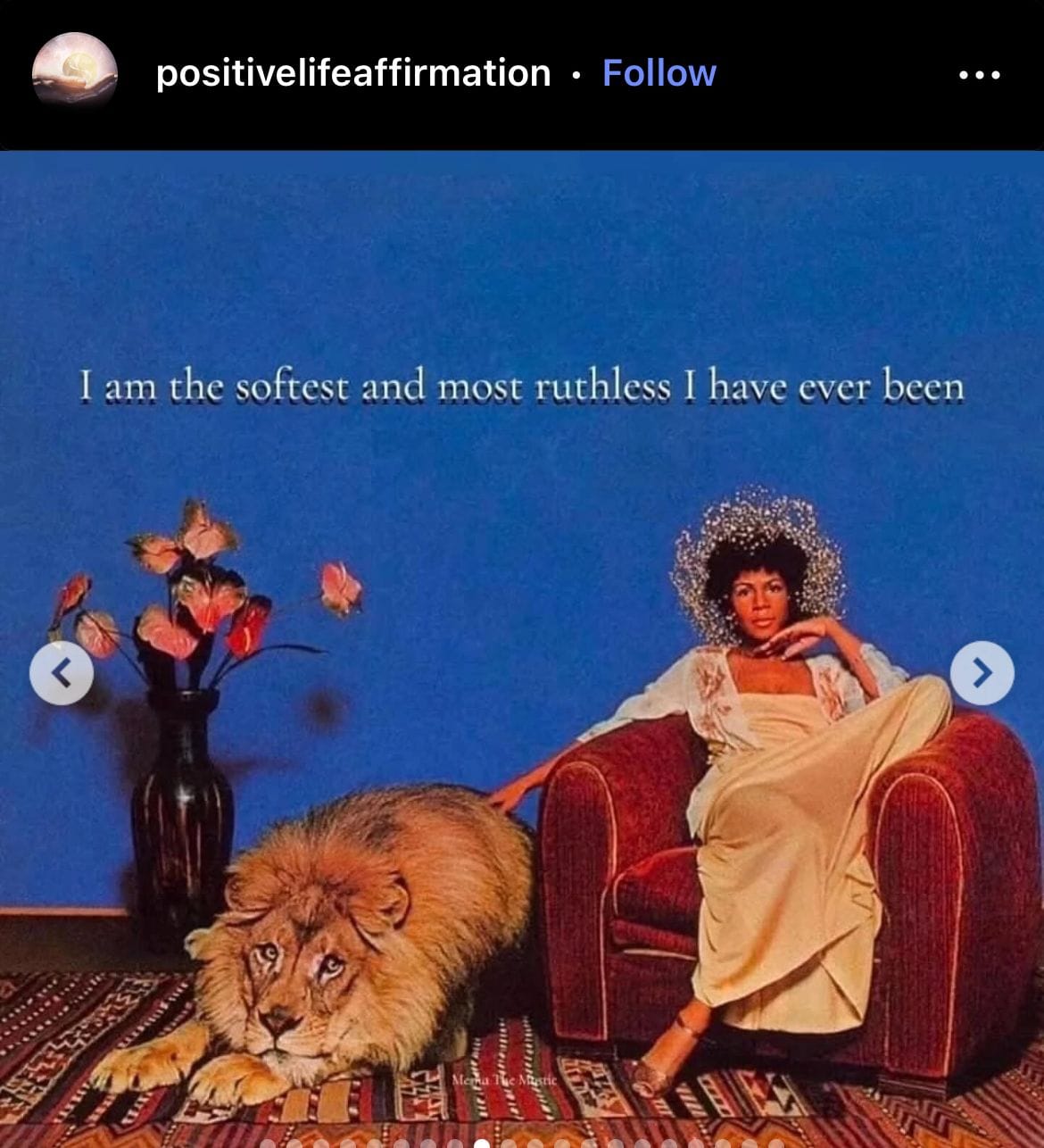Open positivelifeaffirmation profile picture
Viewport: 1044px width, 1148px height.
[x=75, y=73]
